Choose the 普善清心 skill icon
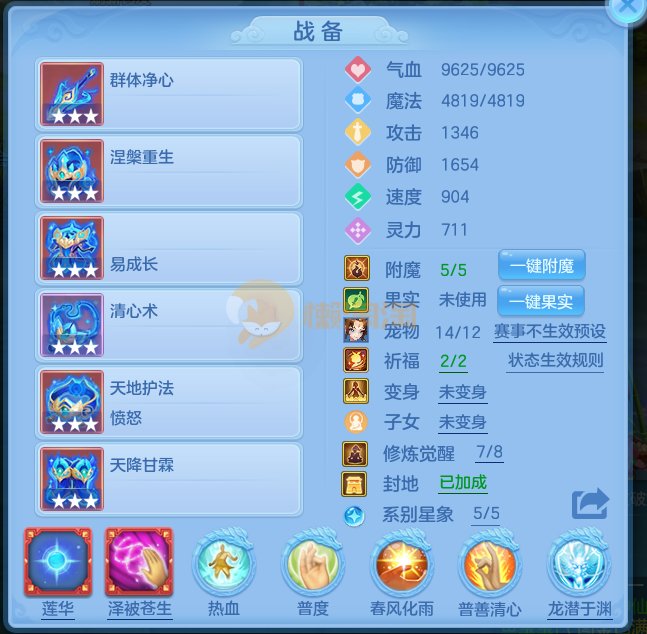Viewport: 647px width, 634px height. pos(490,563)
